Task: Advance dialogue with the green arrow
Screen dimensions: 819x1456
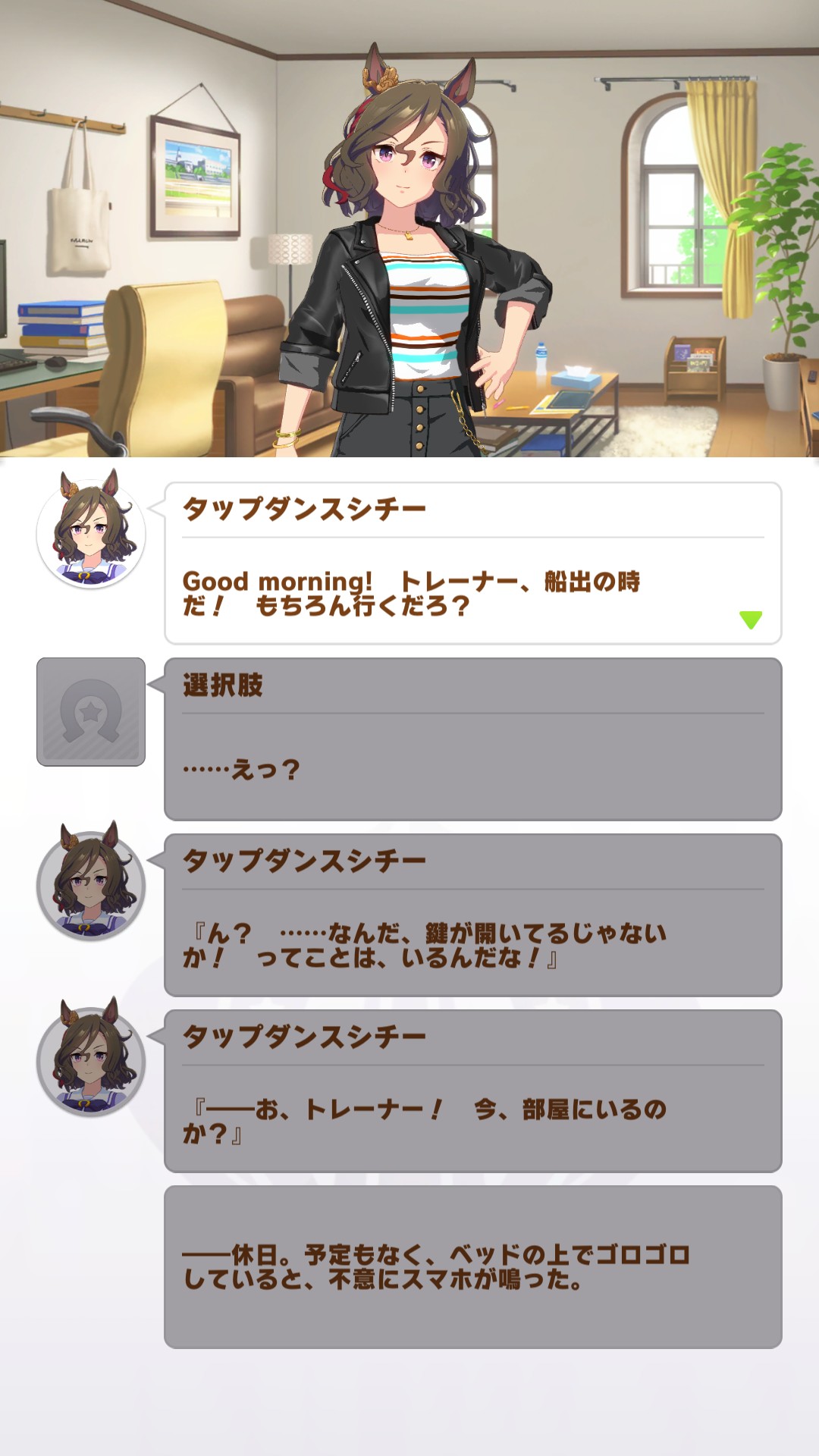Action: click(x=750, y=620)
